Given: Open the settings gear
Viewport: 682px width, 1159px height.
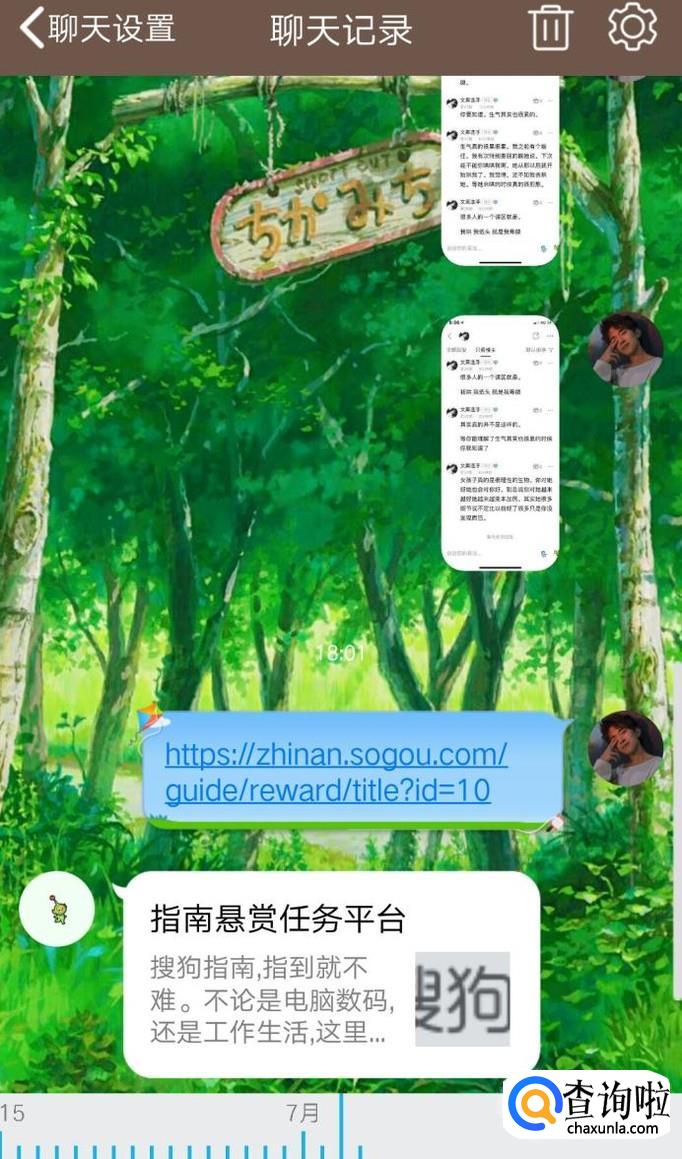Looking at the screenshot, I should click(632, 27).
